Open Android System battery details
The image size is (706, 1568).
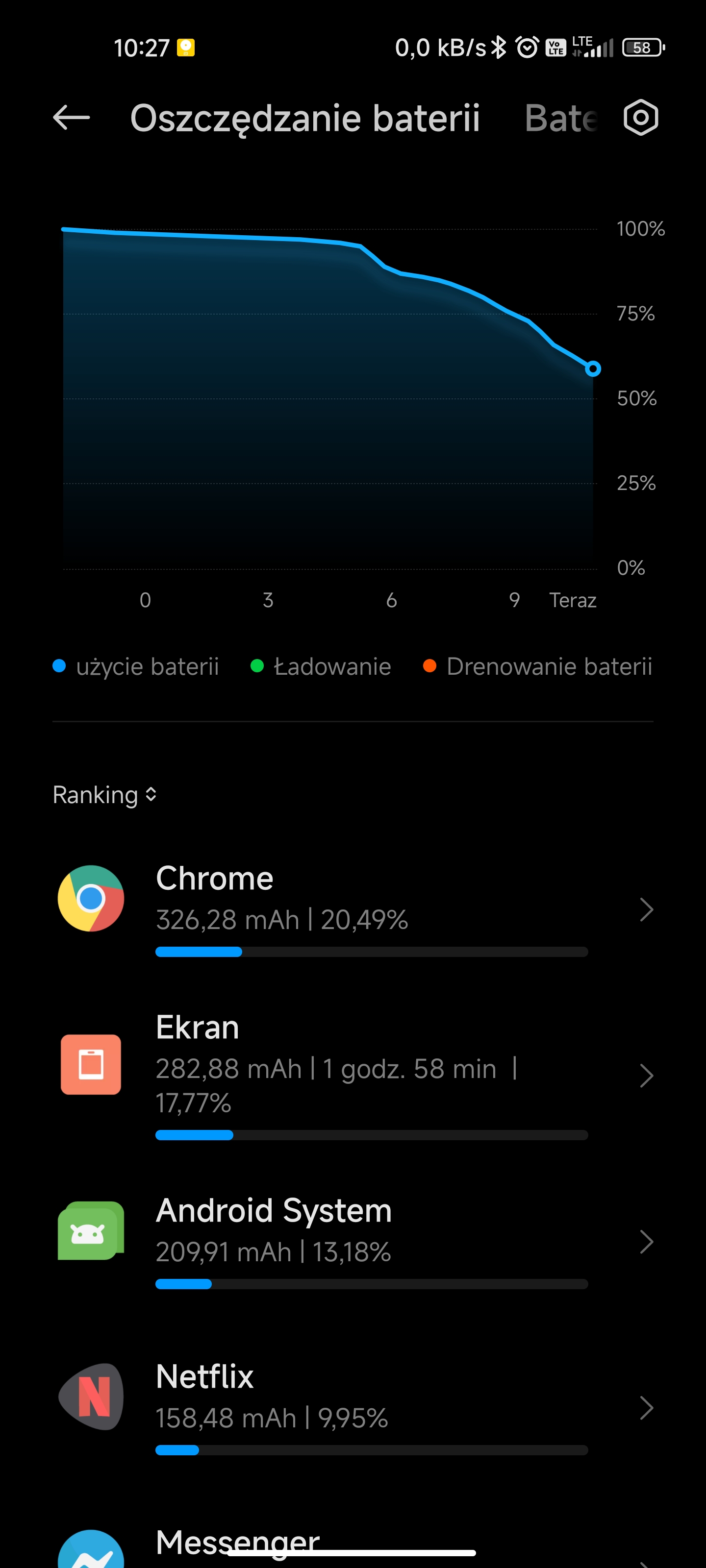pyautogui.click(x=353, y=1241)
